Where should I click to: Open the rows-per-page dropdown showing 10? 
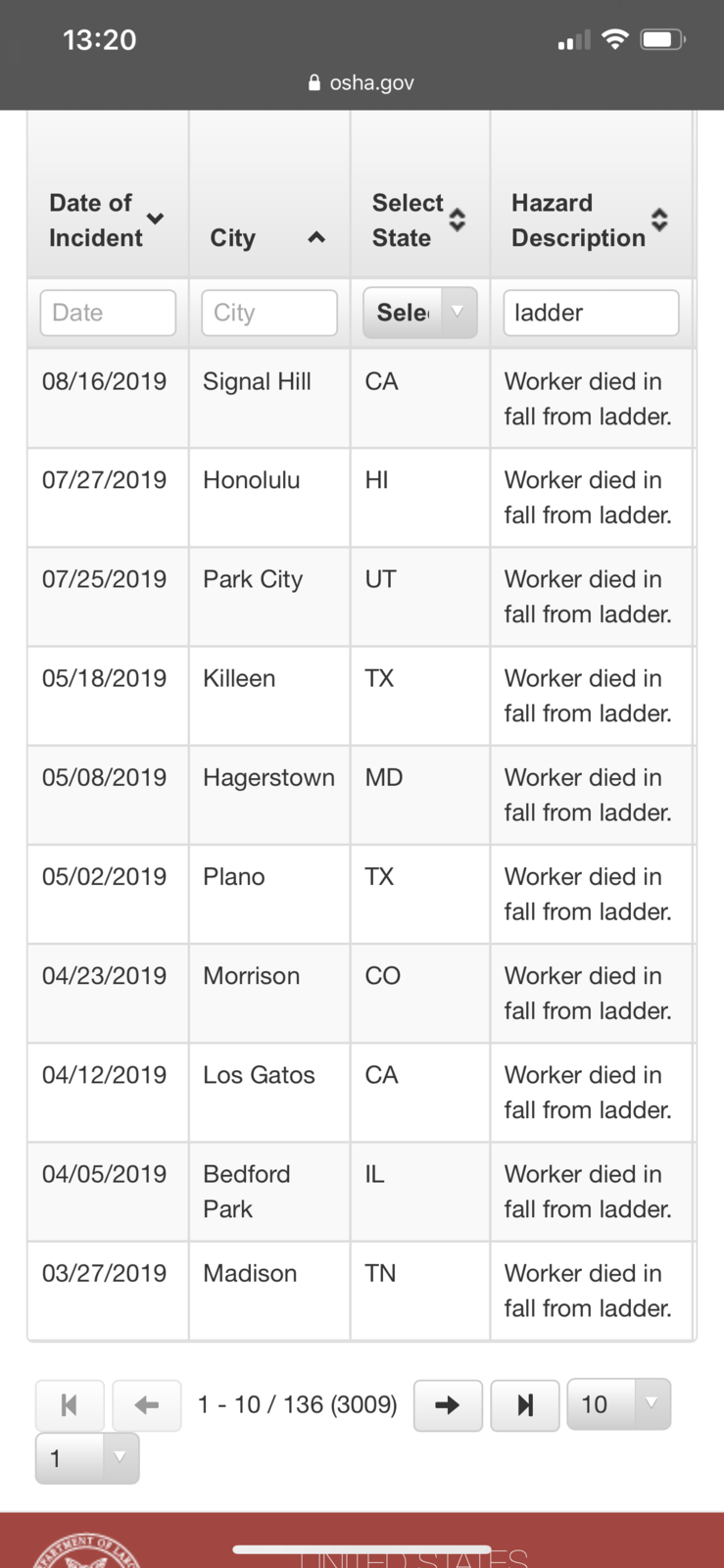pos(618,1404)
